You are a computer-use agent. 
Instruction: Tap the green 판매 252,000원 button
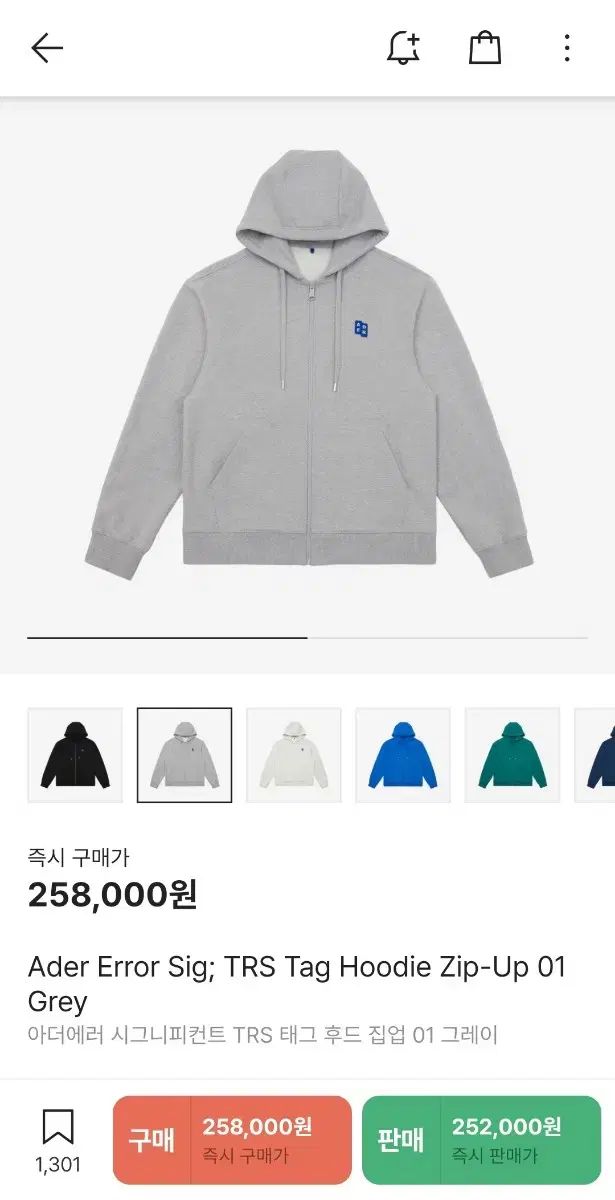(481, 1140)
